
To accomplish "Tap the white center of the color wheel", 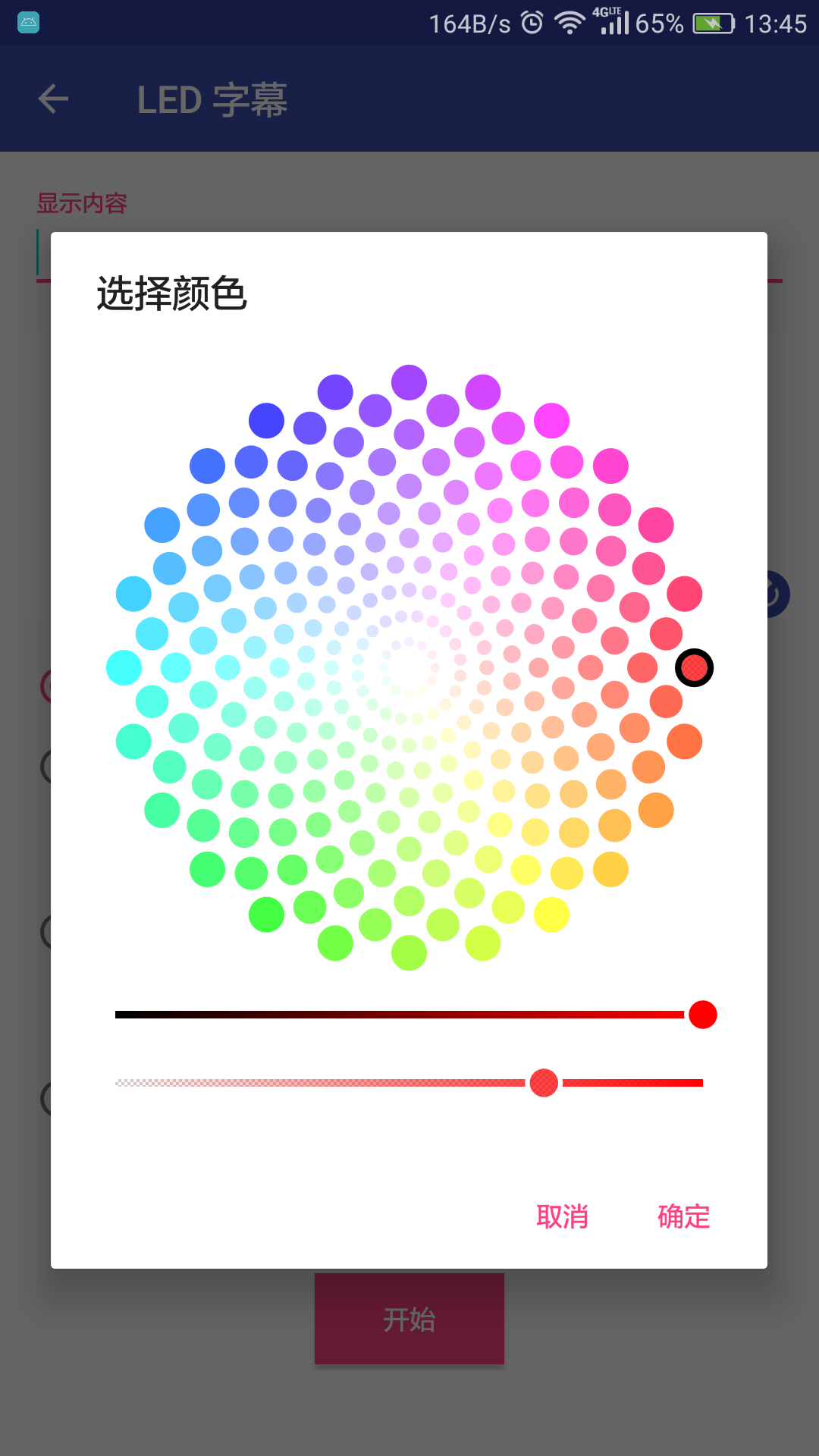I will point(409,667).
